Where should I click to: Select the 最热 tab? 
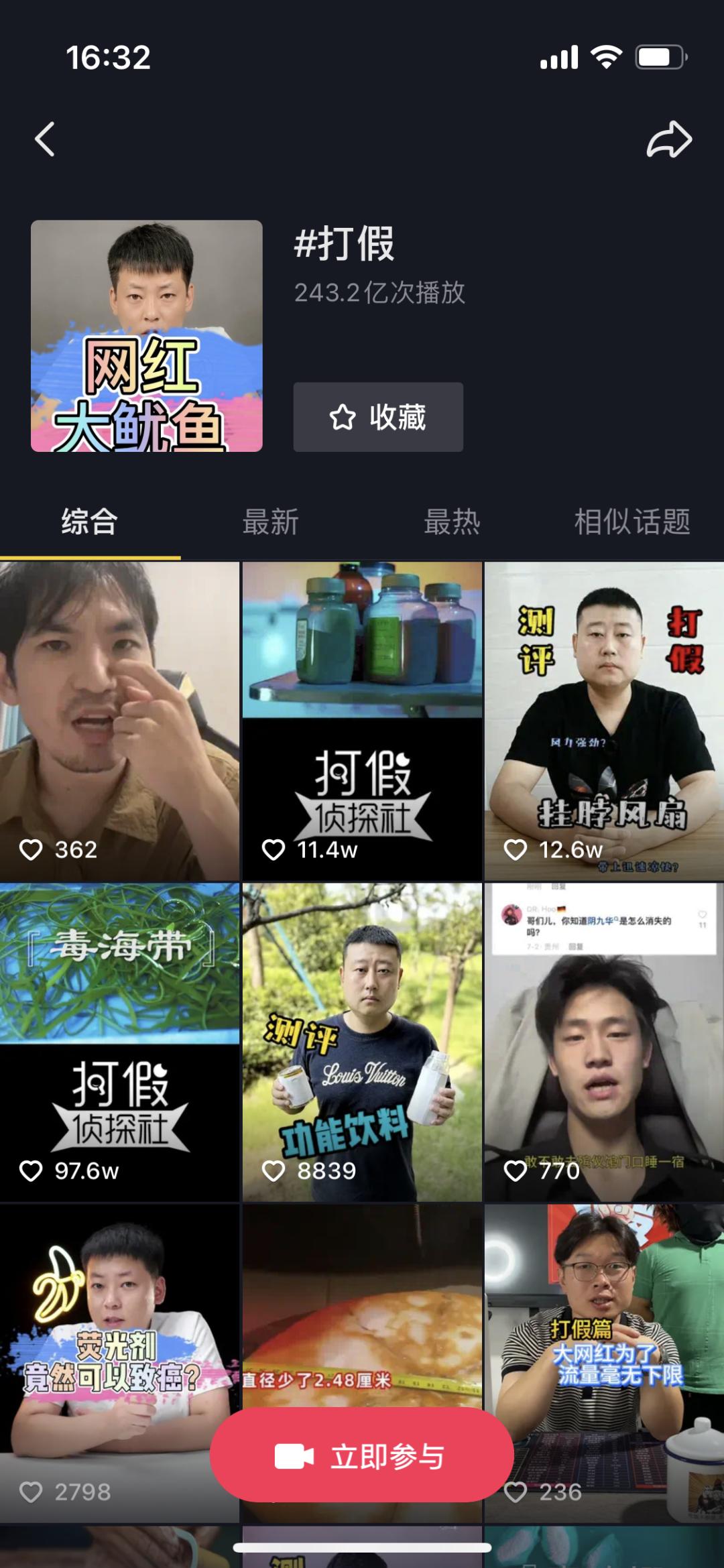coord(452,522)
